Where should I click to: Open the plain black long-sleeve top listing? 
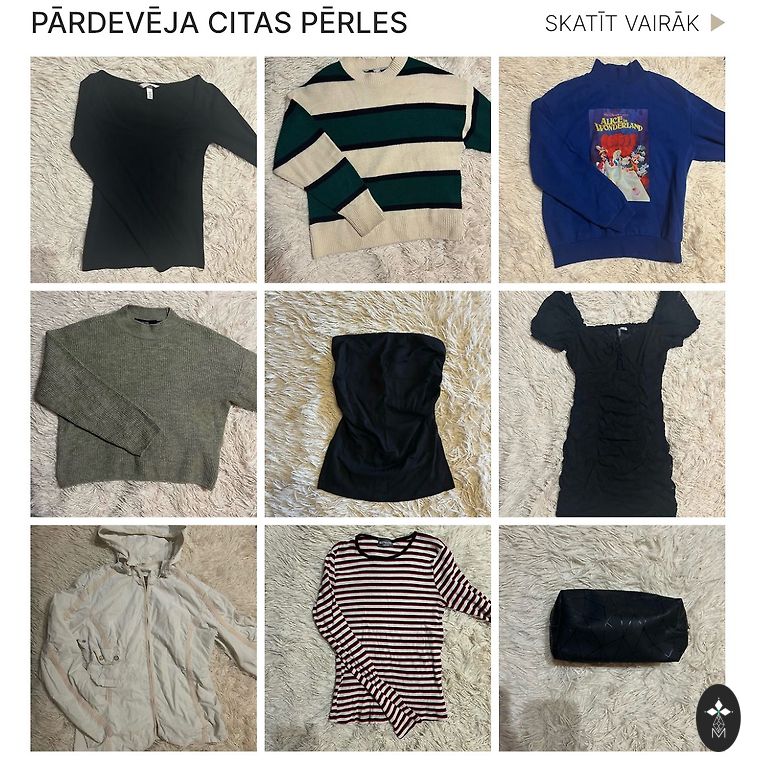coord(143,169)
